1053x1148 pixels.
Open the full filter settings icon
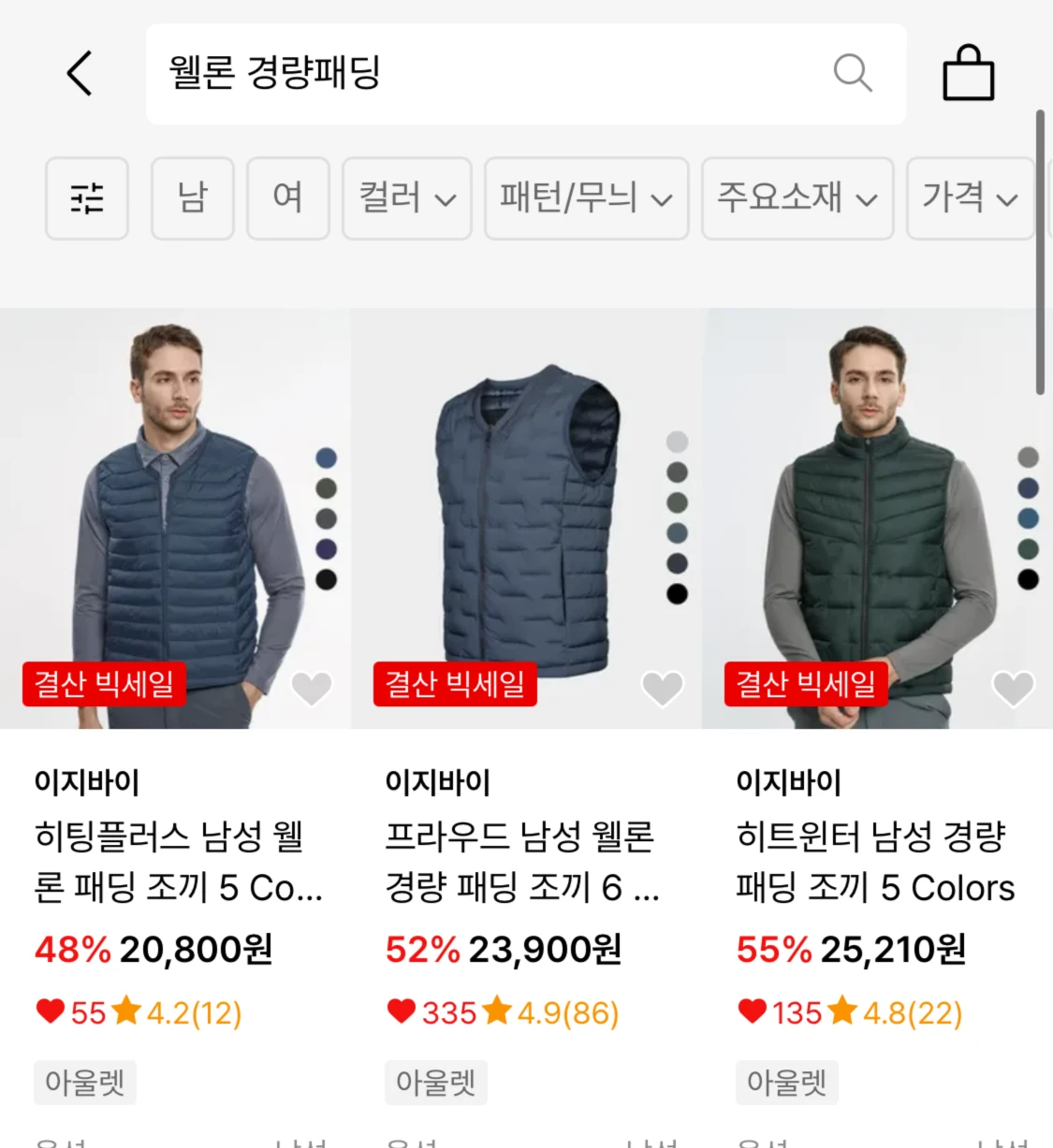point(87,198)
